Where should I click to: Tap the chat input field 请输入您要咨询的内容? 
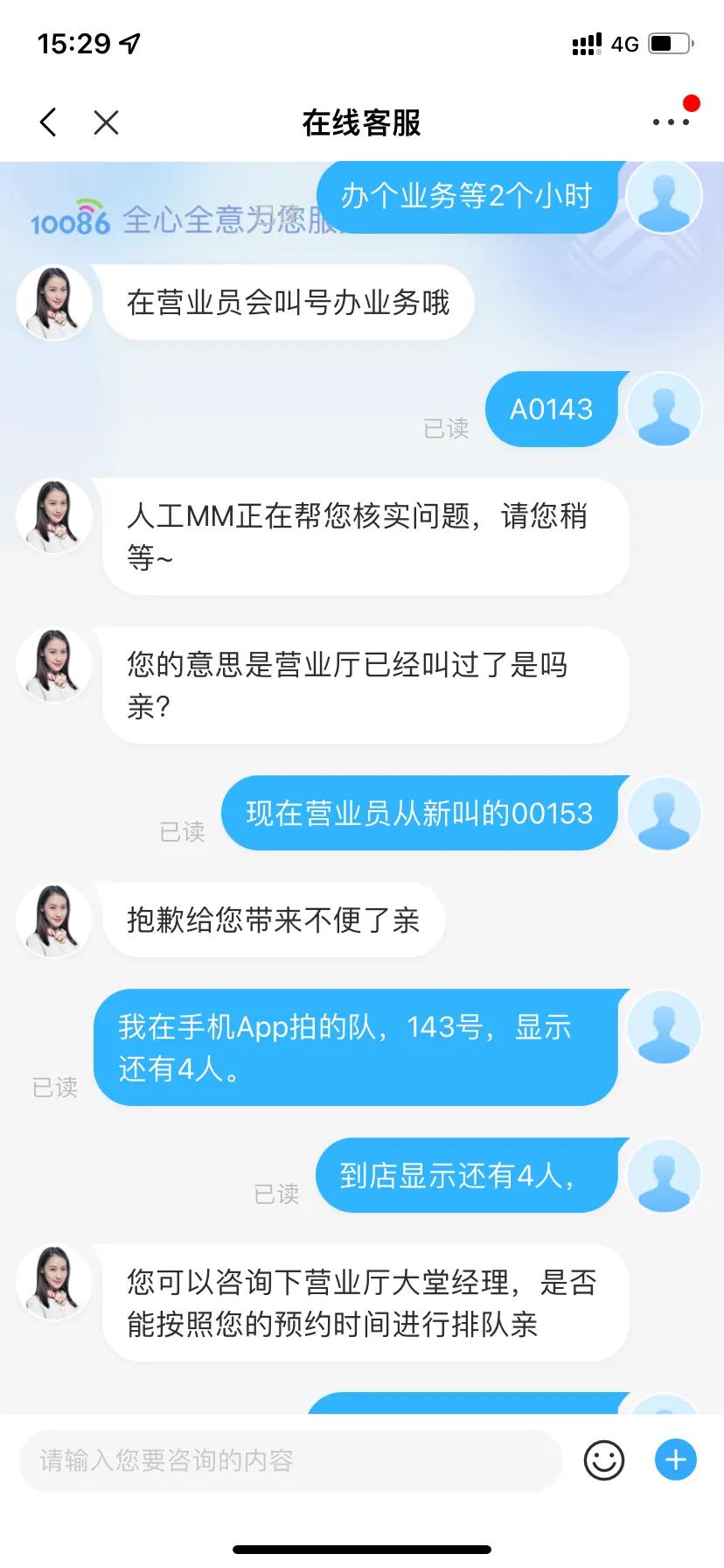289,1459
